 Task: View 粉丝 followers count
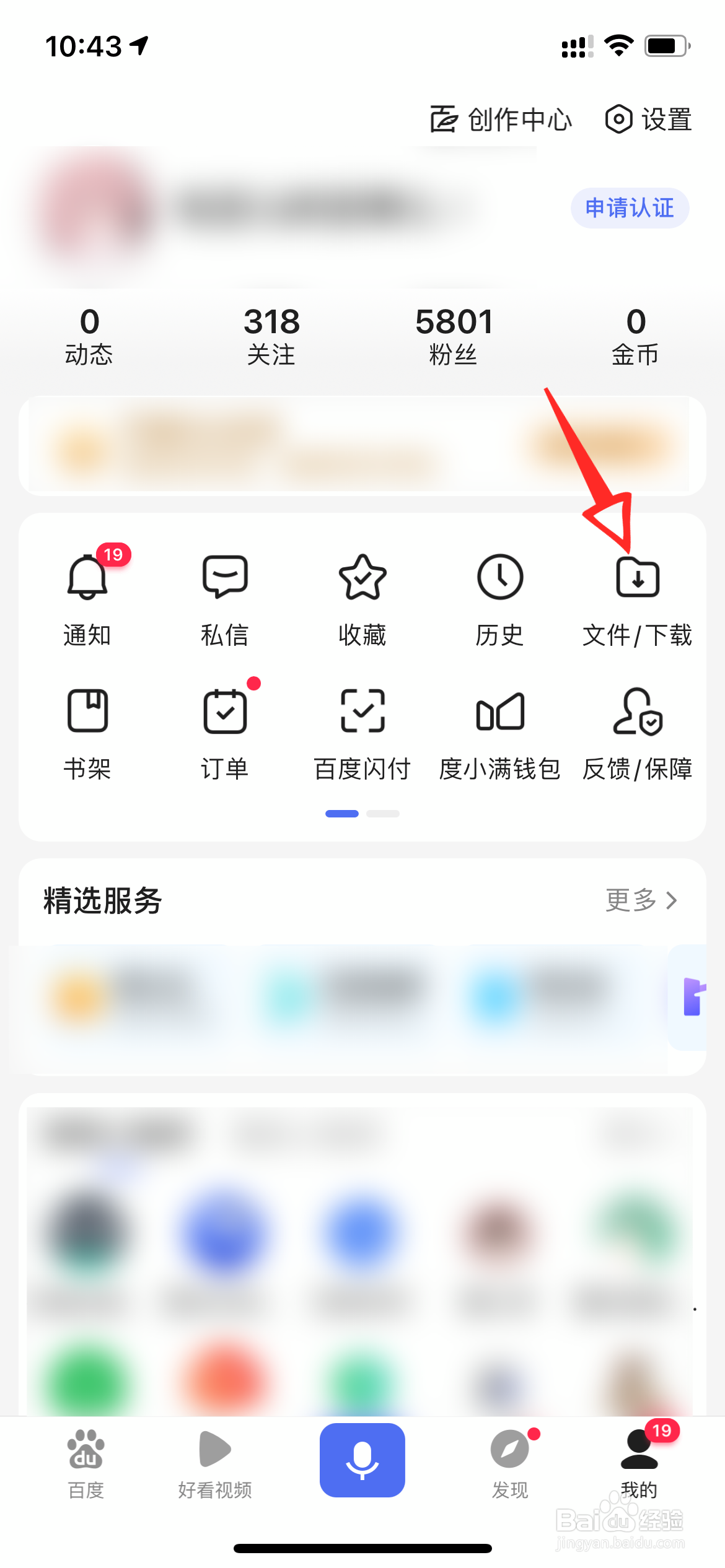coord(453,334)
